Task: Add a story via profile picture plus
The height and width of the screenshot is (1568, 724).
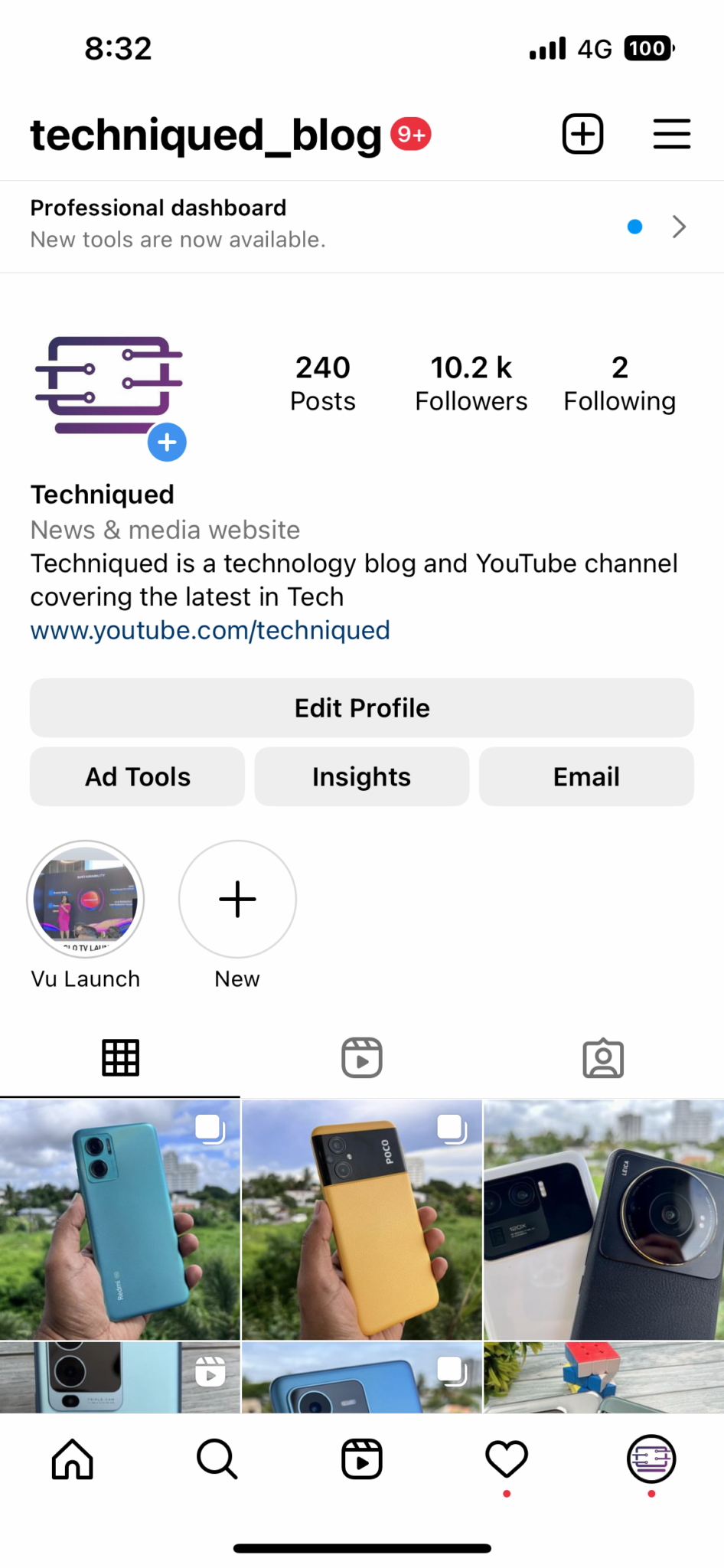Action: [167, 442]
